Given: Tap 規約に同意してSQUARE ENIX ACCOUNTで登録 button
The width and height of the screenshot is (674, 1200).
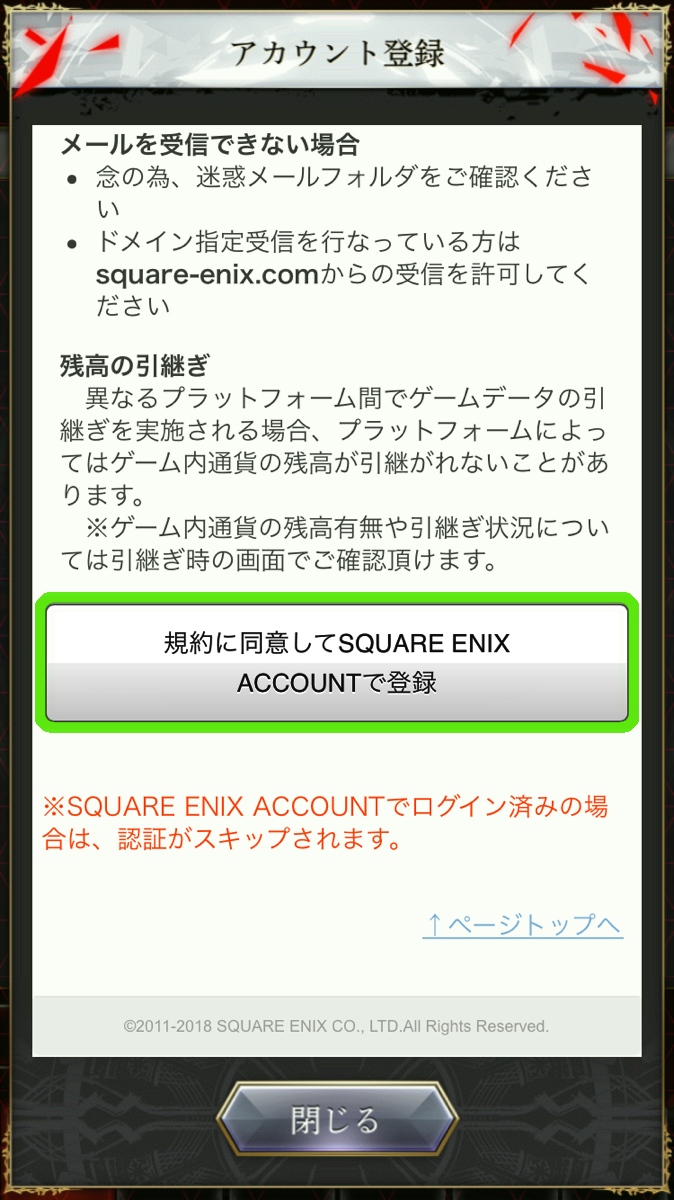Looking at the screenshot, I should click(337, 662).
